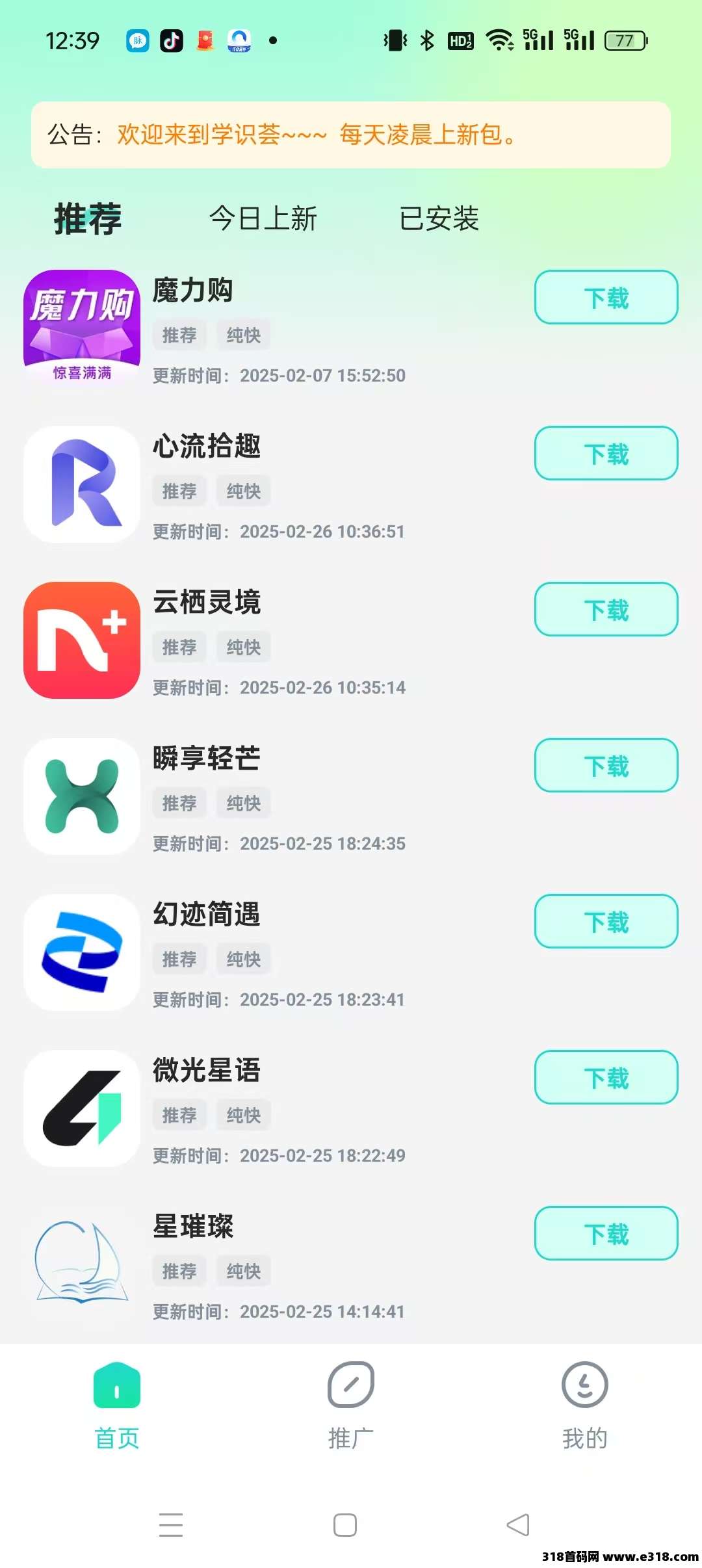Tap the system home button
Image resolution: width=702 pixels, height=1568 pixels.
click(344, 1525)
